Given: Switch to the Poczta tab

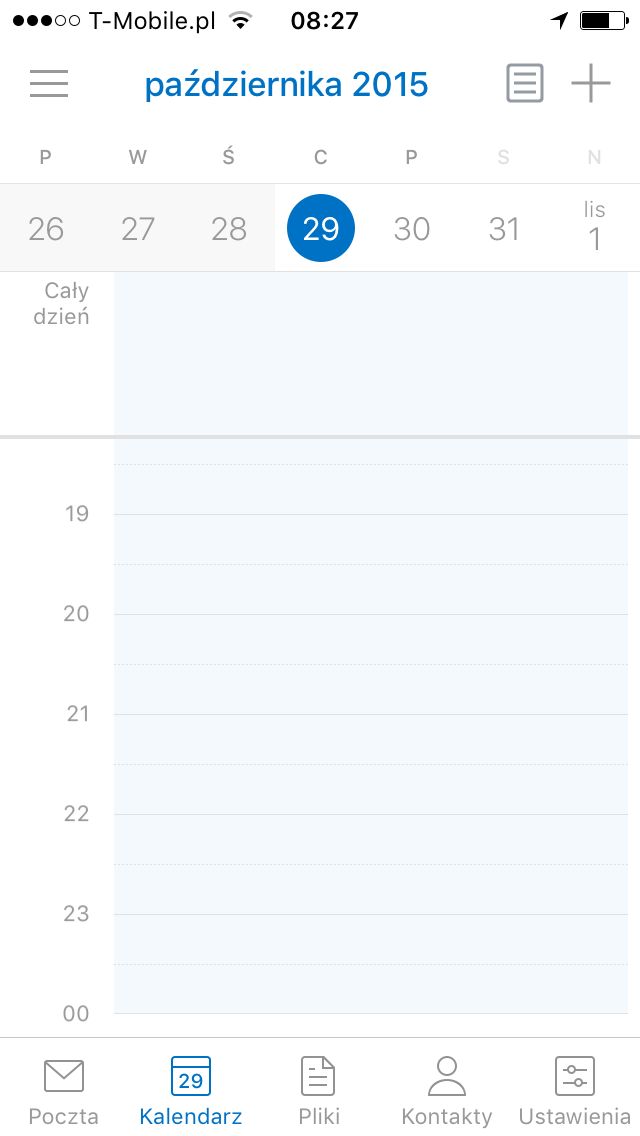Looking at the screenshot, I should [x=63, y=1090].
